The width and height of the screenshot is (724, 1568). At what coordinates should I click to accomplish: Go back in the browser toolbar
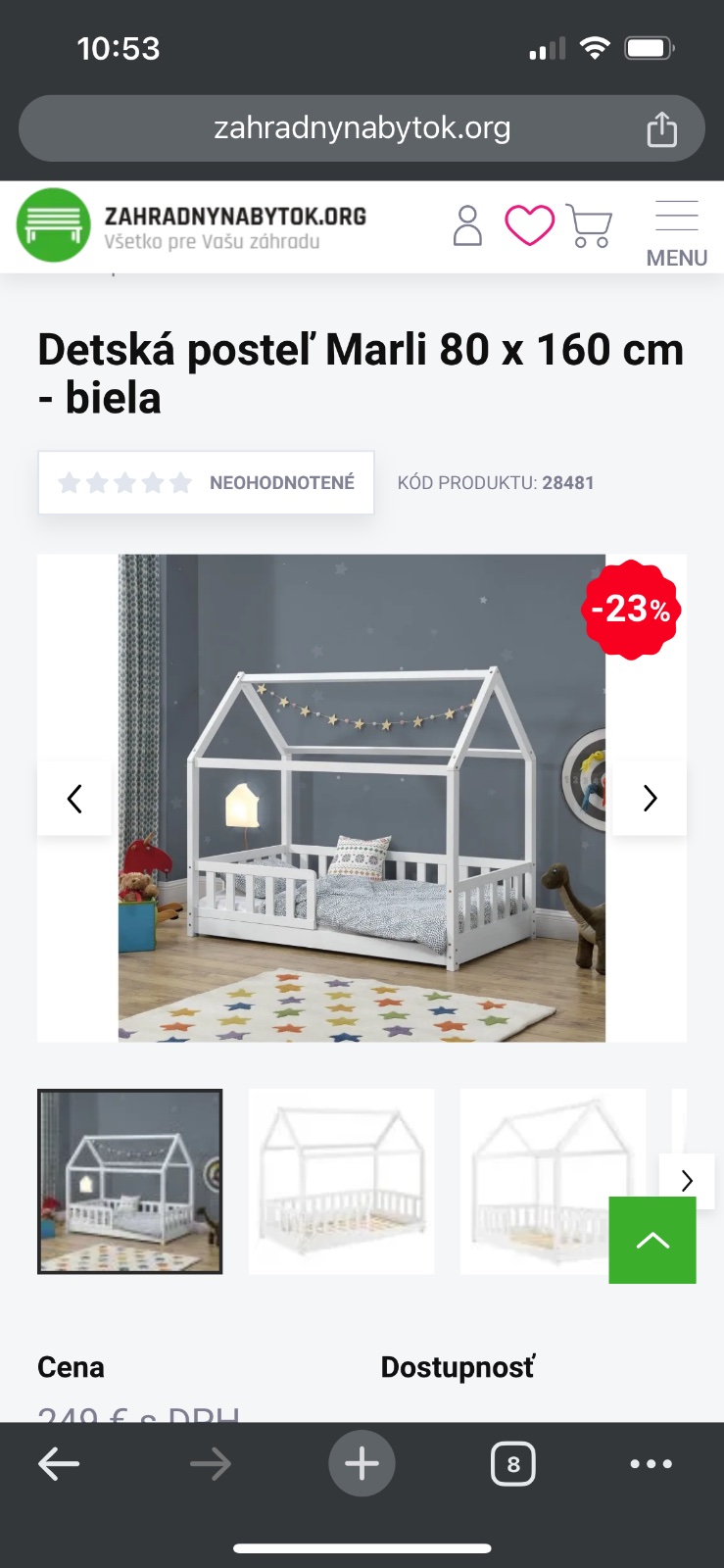[x=59, y=1464]
